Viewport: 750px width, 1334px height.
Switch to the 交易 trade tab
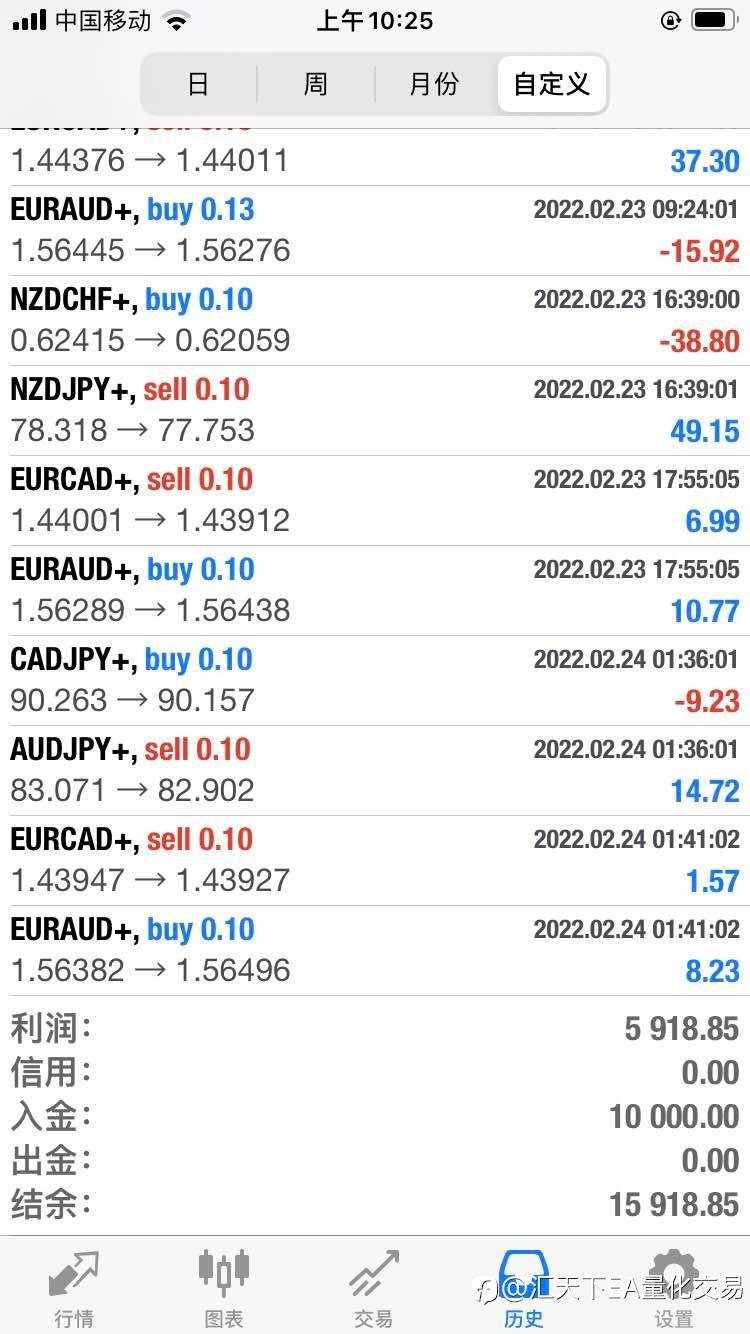point(374,1288)
